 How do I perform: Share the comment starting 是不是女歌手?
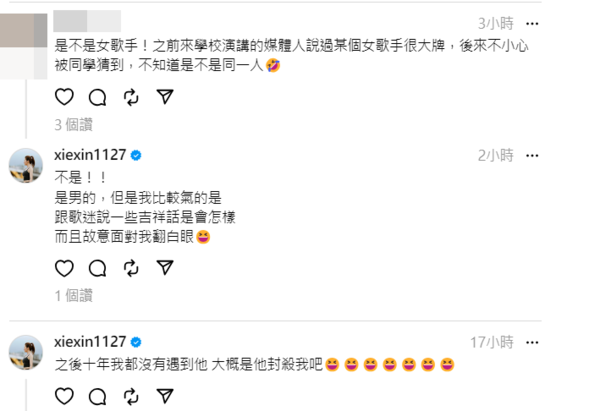point(166,97)
